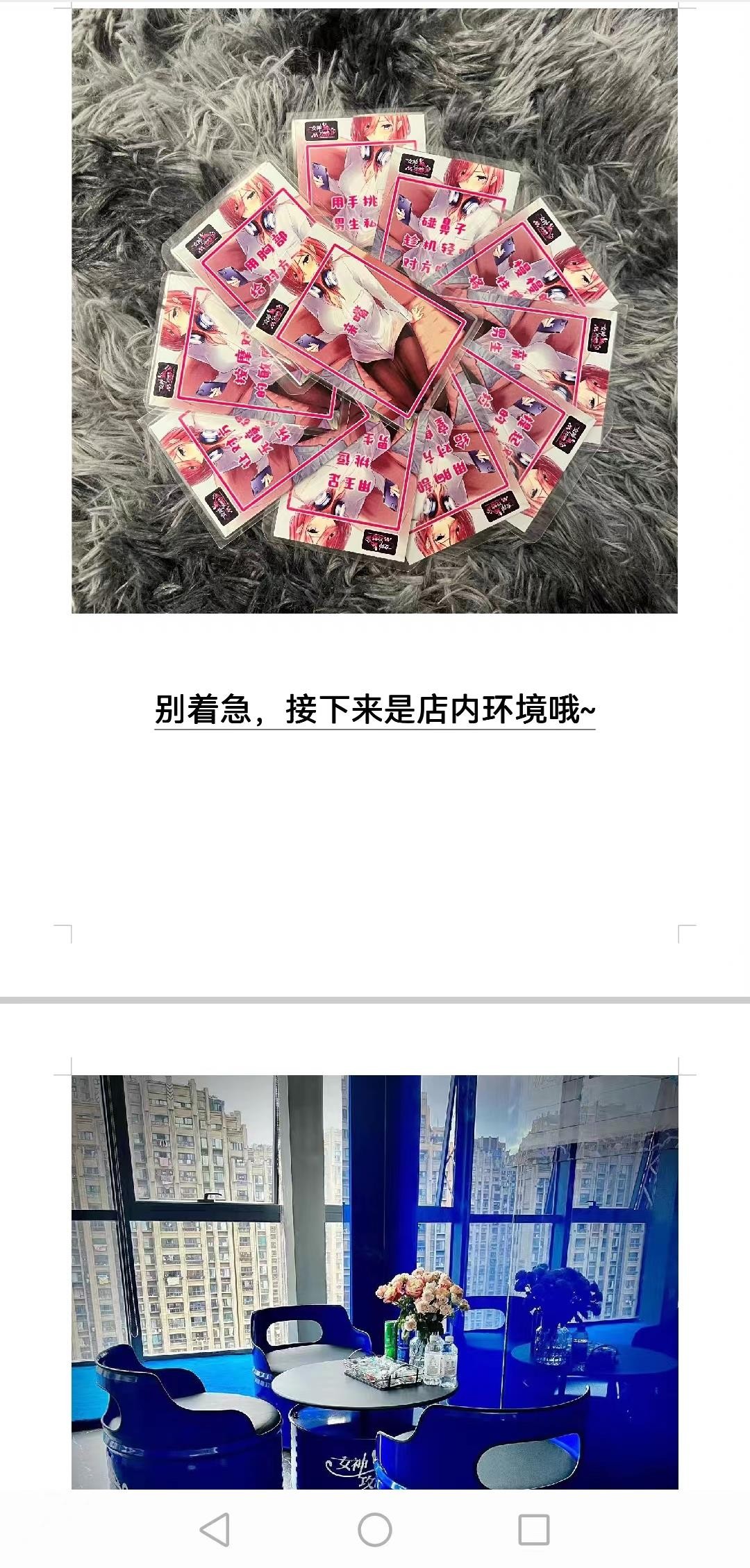The height and width of the screenshot is (1568, 750).
Task: Go back with the navigation bar arrow
Action: pyautogui.click(x=215, y=1529)
